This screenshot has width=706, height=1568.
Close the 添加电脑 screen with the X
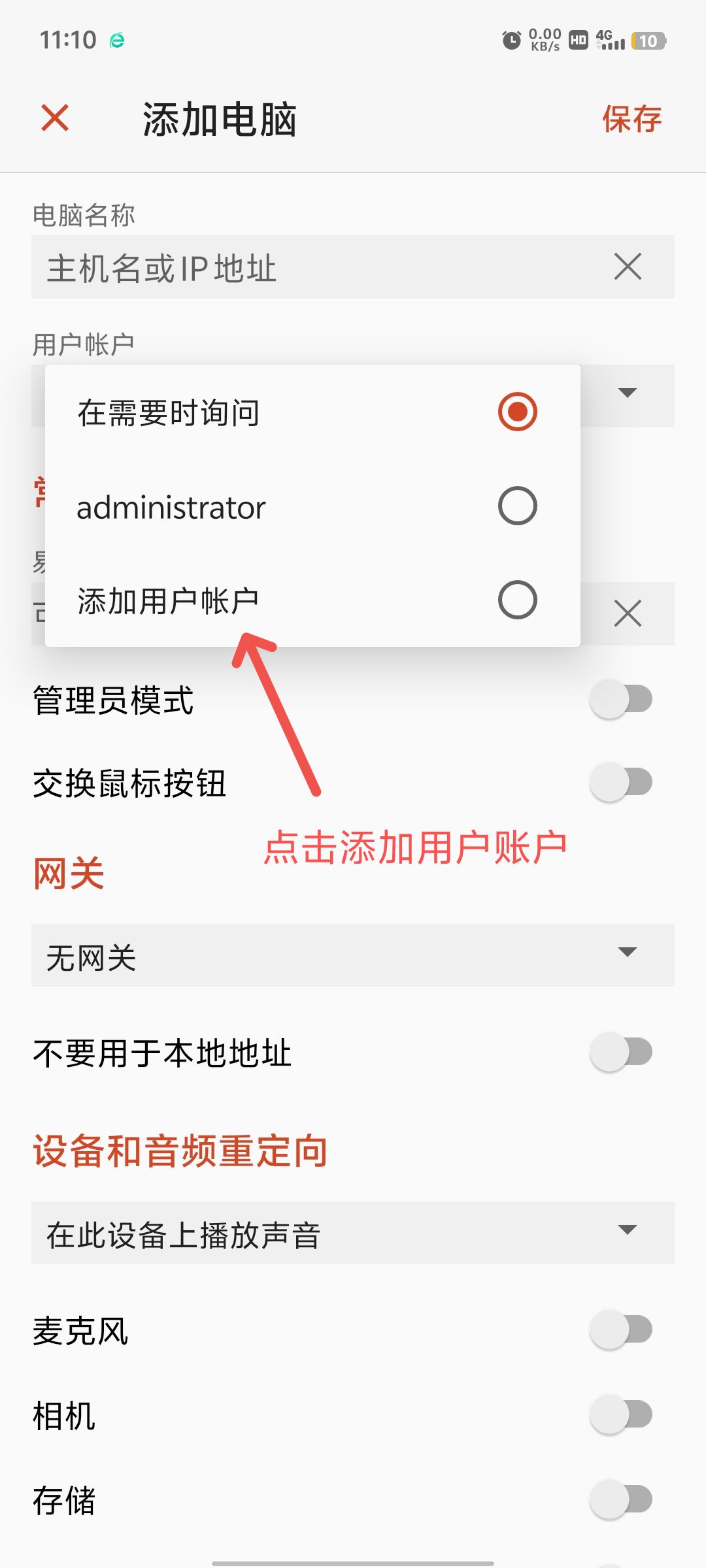(54, 119)
